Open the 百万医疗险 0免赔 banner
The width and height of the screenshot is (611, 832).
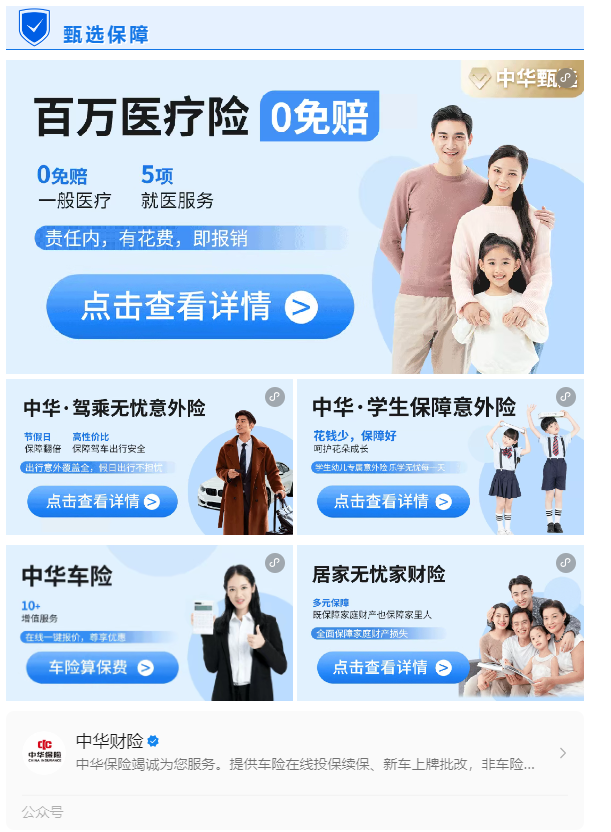coord(200,306)
